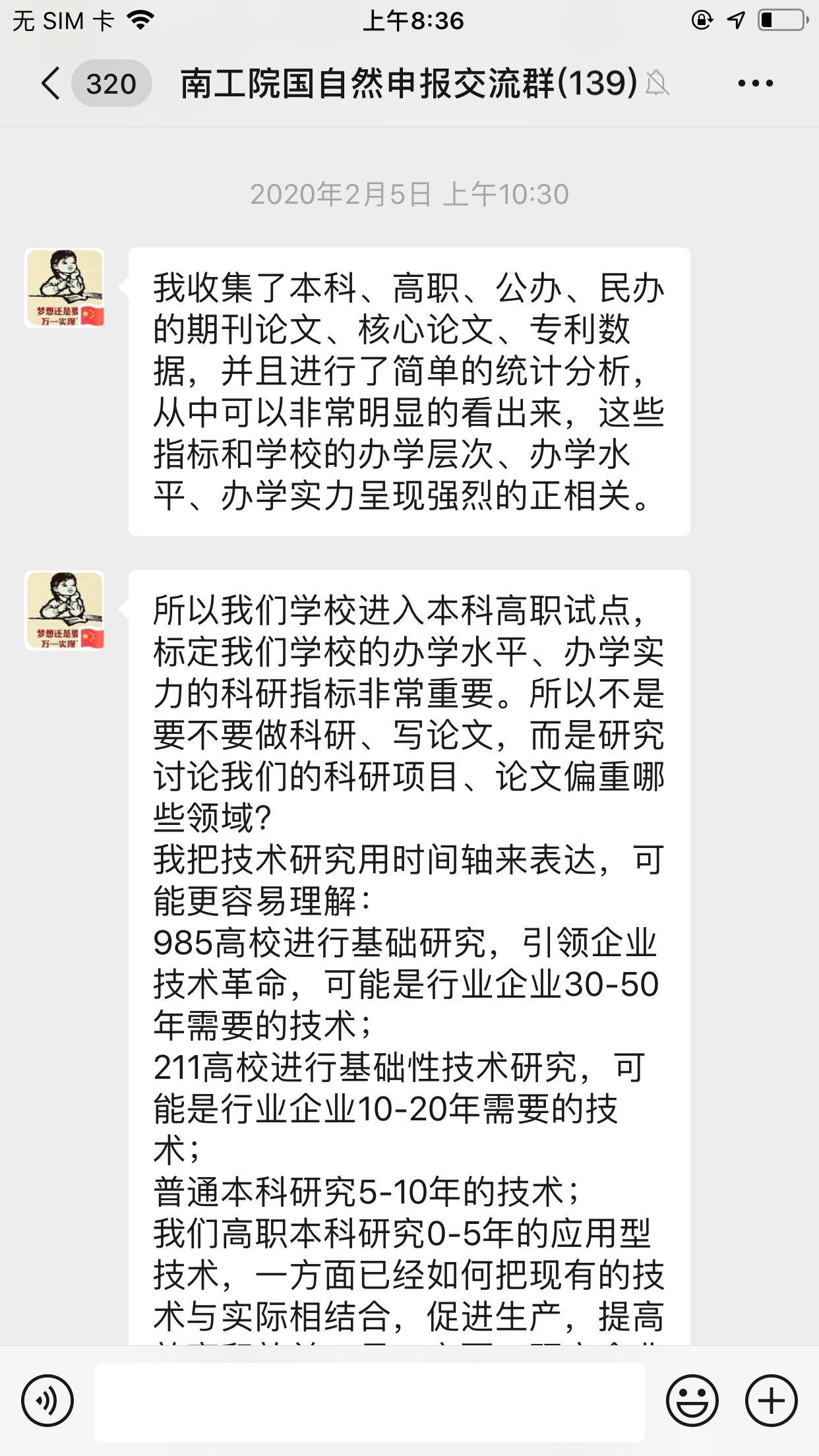Go back to the chat list
Screen dimensions: 819x1456
pyautogui.click(x=51, y=84)
